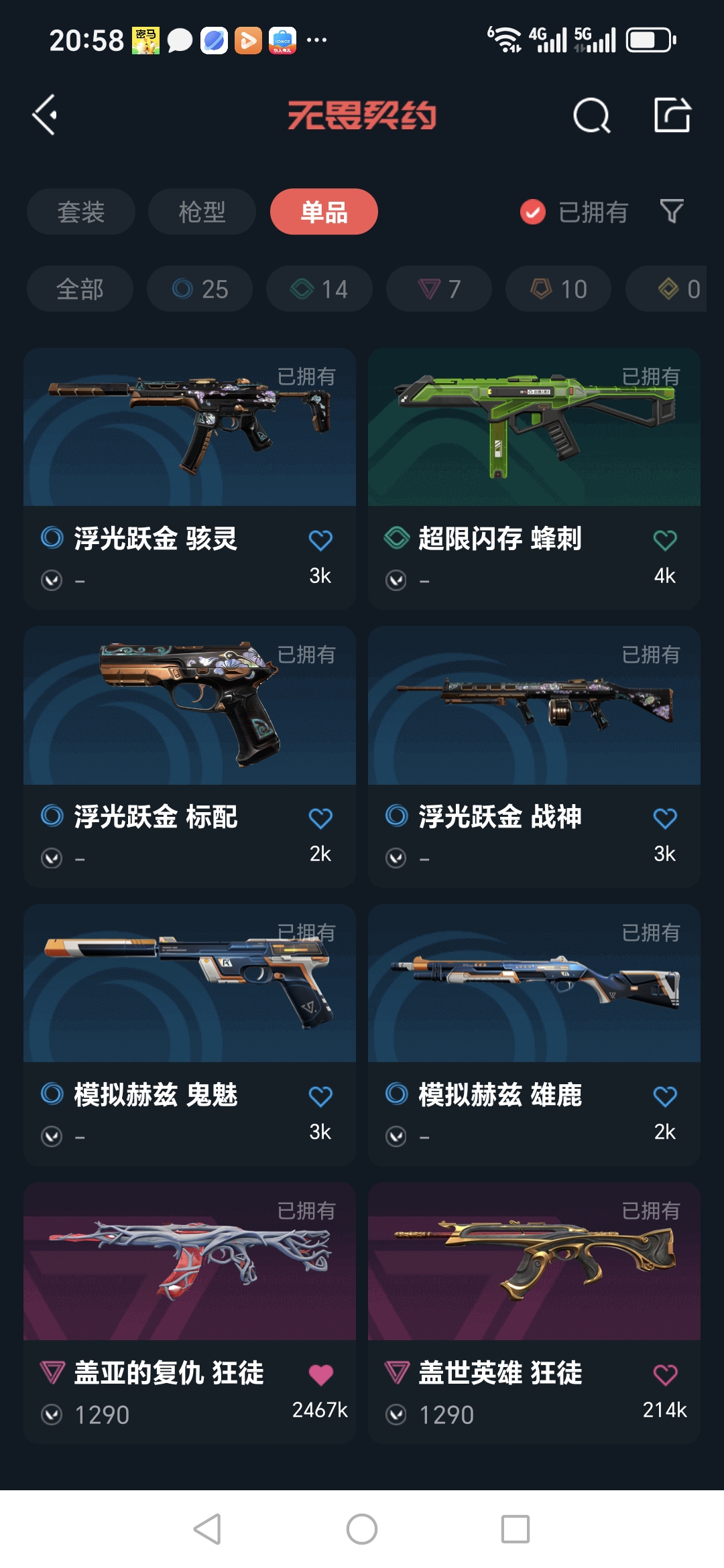Filter by the pink tier chip 7

[x=439, y=289]
